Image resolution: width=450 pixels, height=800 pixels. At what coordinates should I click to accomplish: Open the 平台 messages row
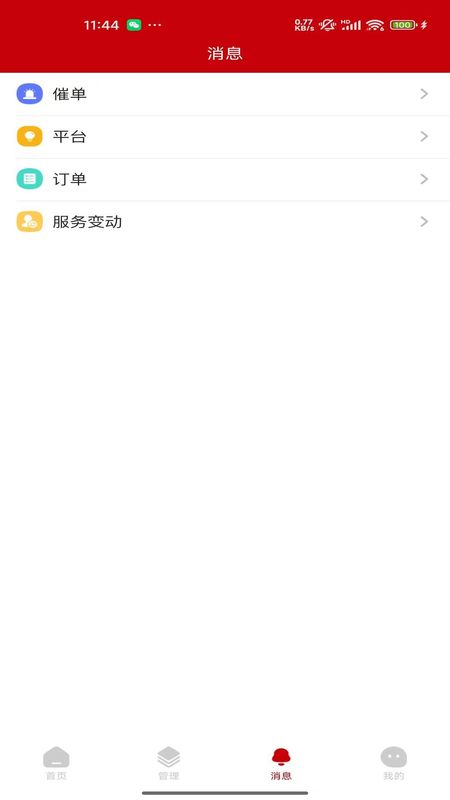[225, 137]
